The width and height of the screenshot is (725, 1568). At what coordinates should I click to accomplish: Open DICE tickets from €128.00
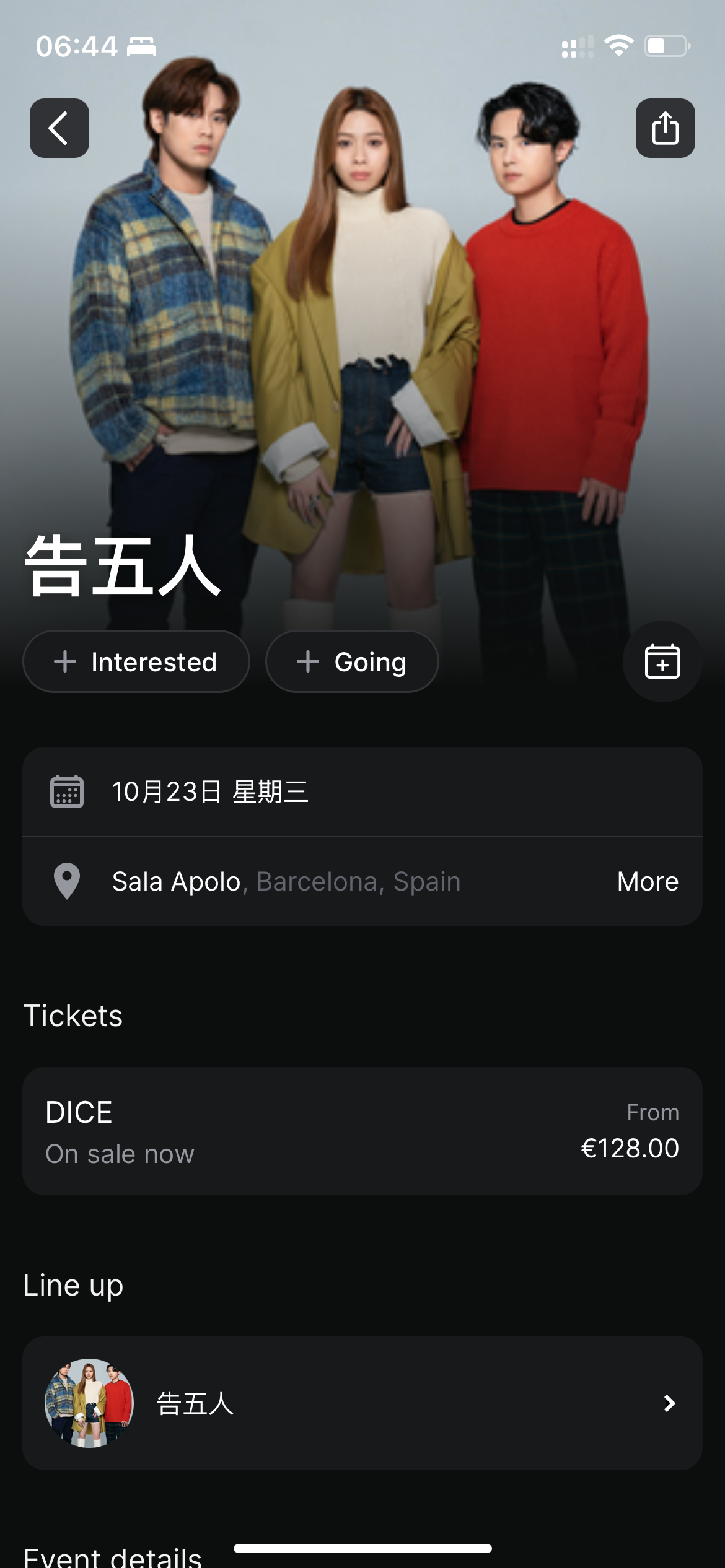tap(362, 1131)
